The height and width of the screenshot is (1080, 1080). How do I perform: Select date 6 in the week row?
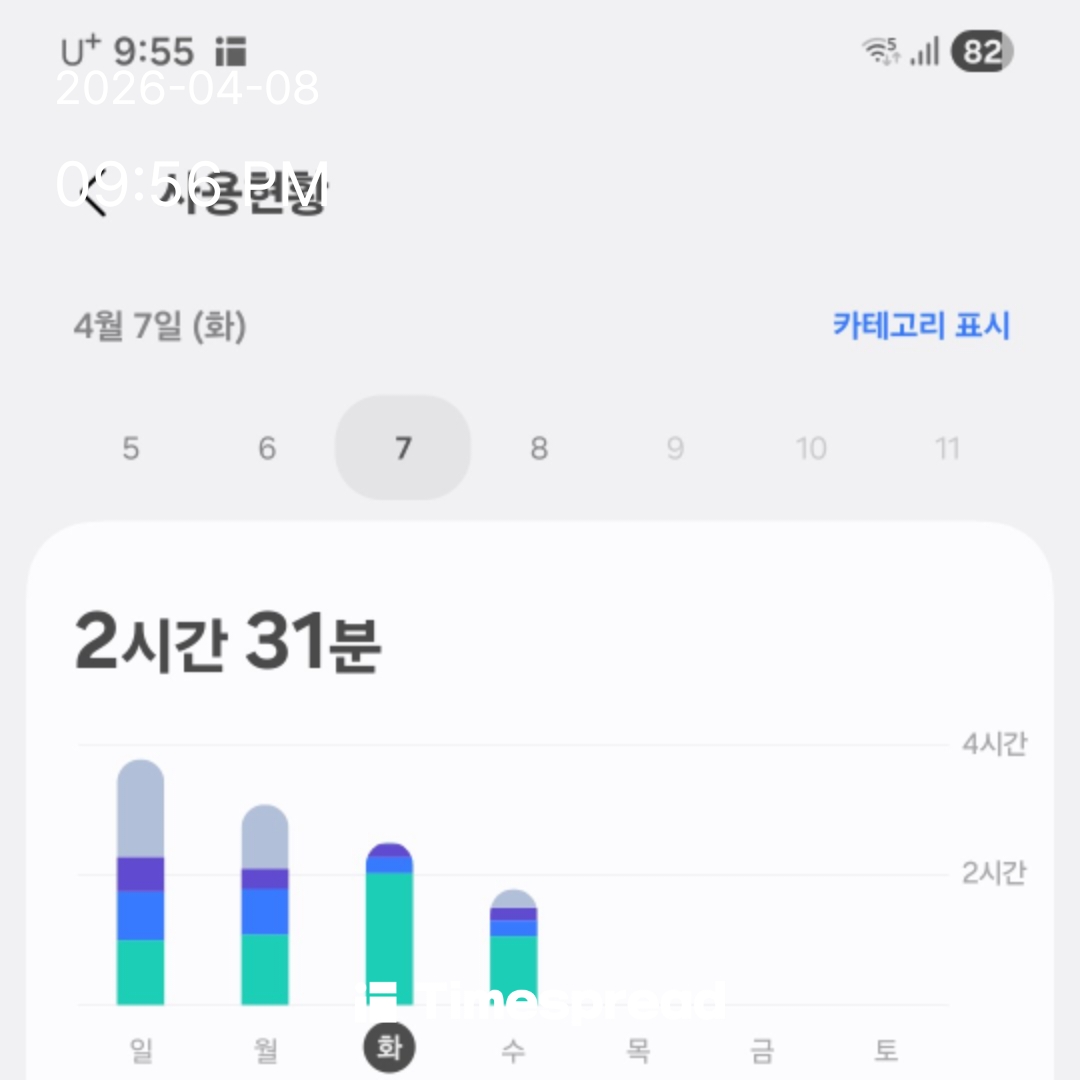267,449
